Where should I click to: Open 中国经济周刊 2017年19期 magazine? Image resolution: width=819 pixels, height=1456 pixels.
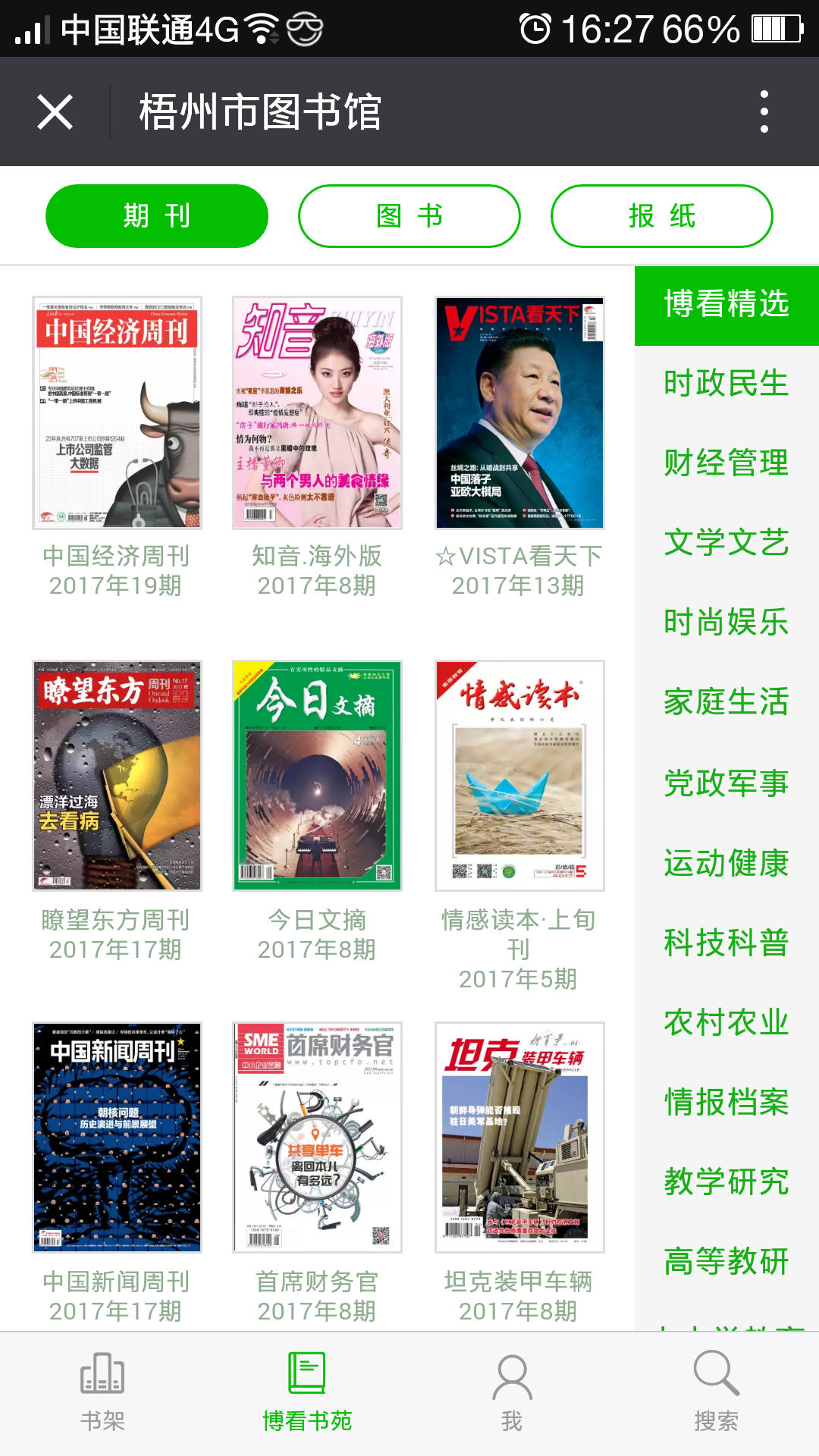(x=117, y=413)
